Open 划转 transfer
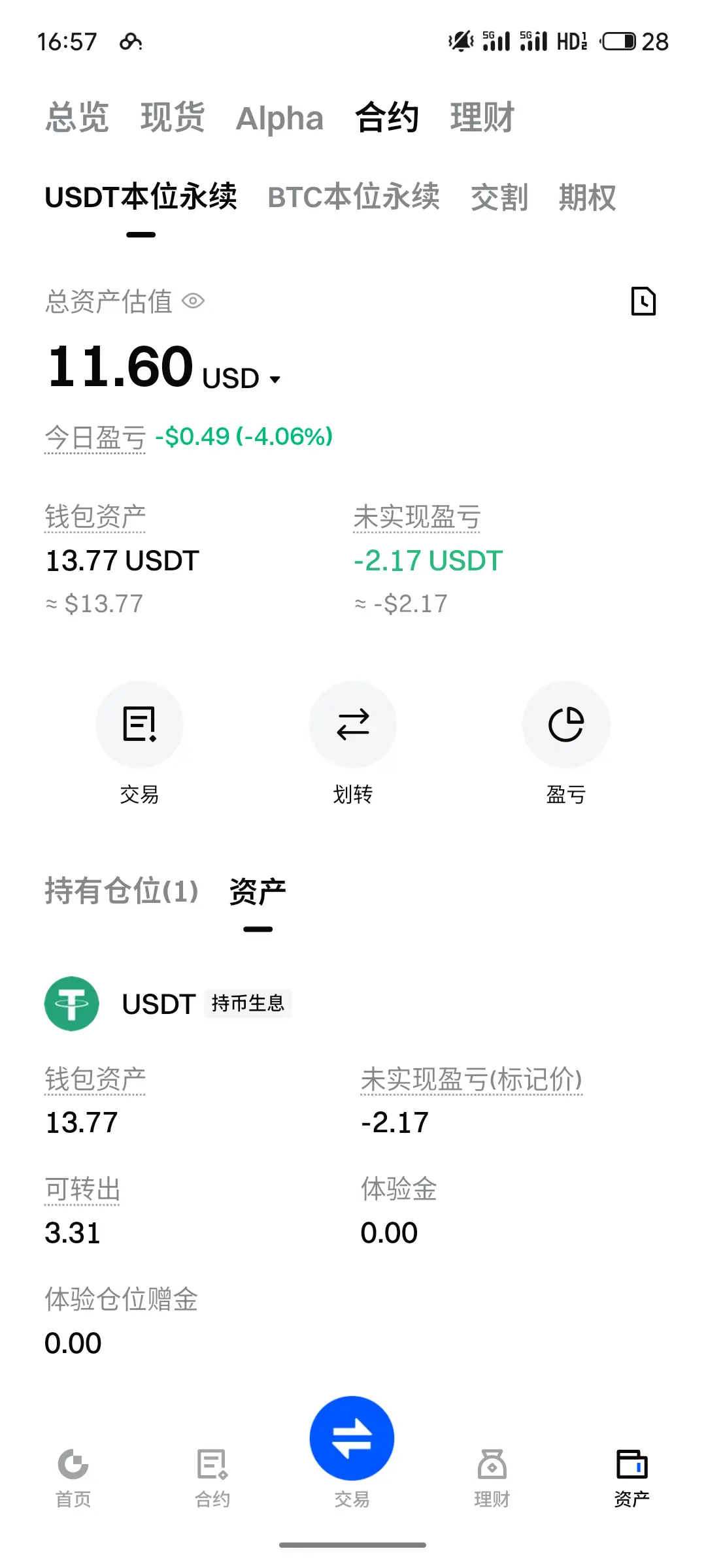This screenshot has height=1568, width=706. 353,725
